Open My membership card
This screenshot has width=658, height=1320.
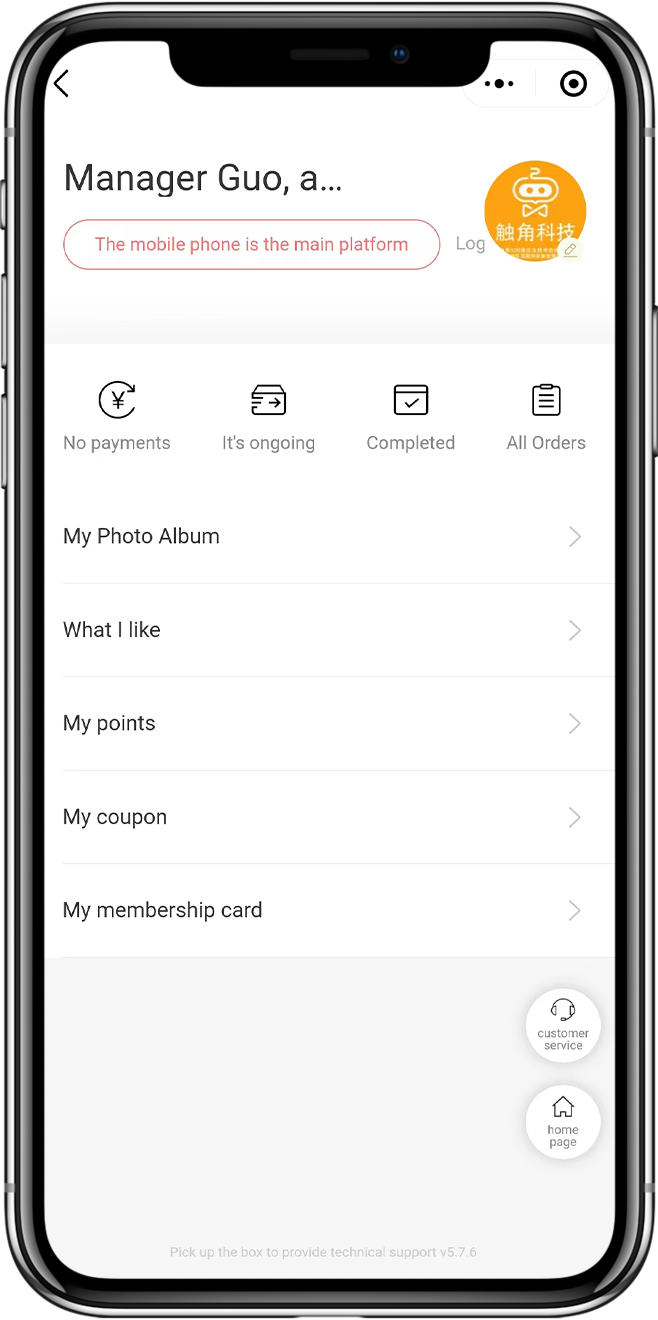(320, 911)
